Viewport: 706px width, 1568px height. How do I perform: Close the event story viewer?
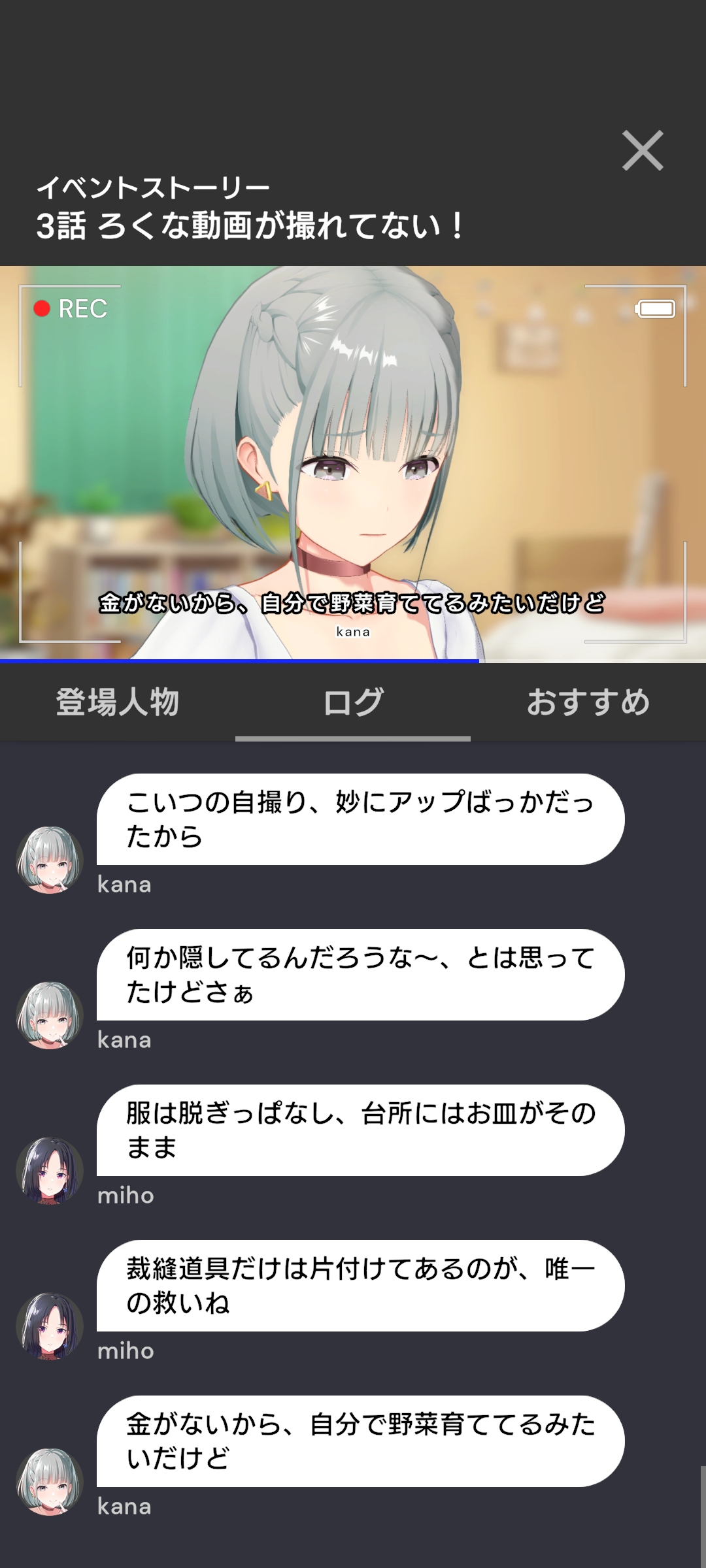pyautogui.click(x=643, y=151)
